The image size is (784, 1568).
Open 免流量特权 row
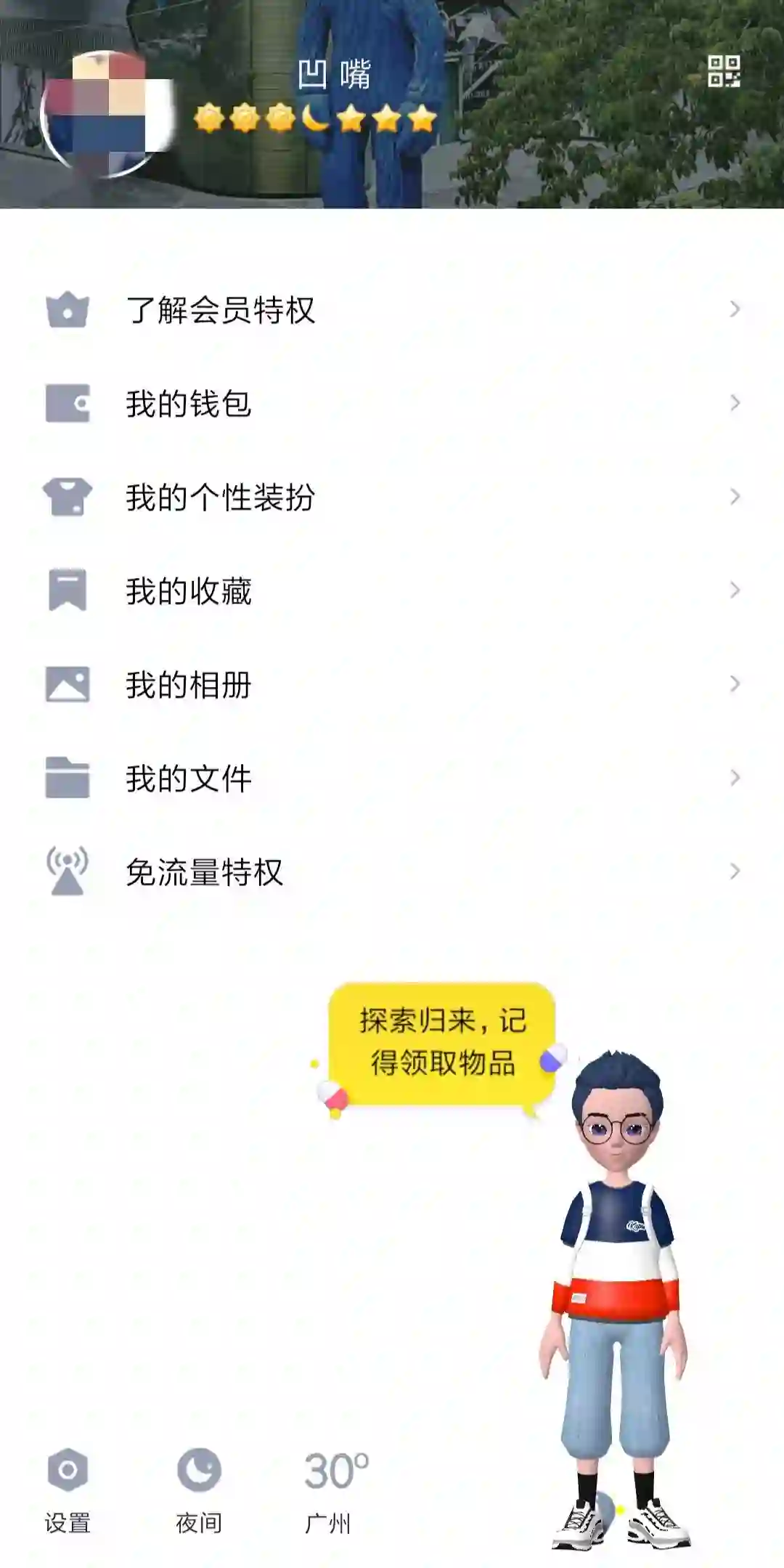click(x=392, y=872)
